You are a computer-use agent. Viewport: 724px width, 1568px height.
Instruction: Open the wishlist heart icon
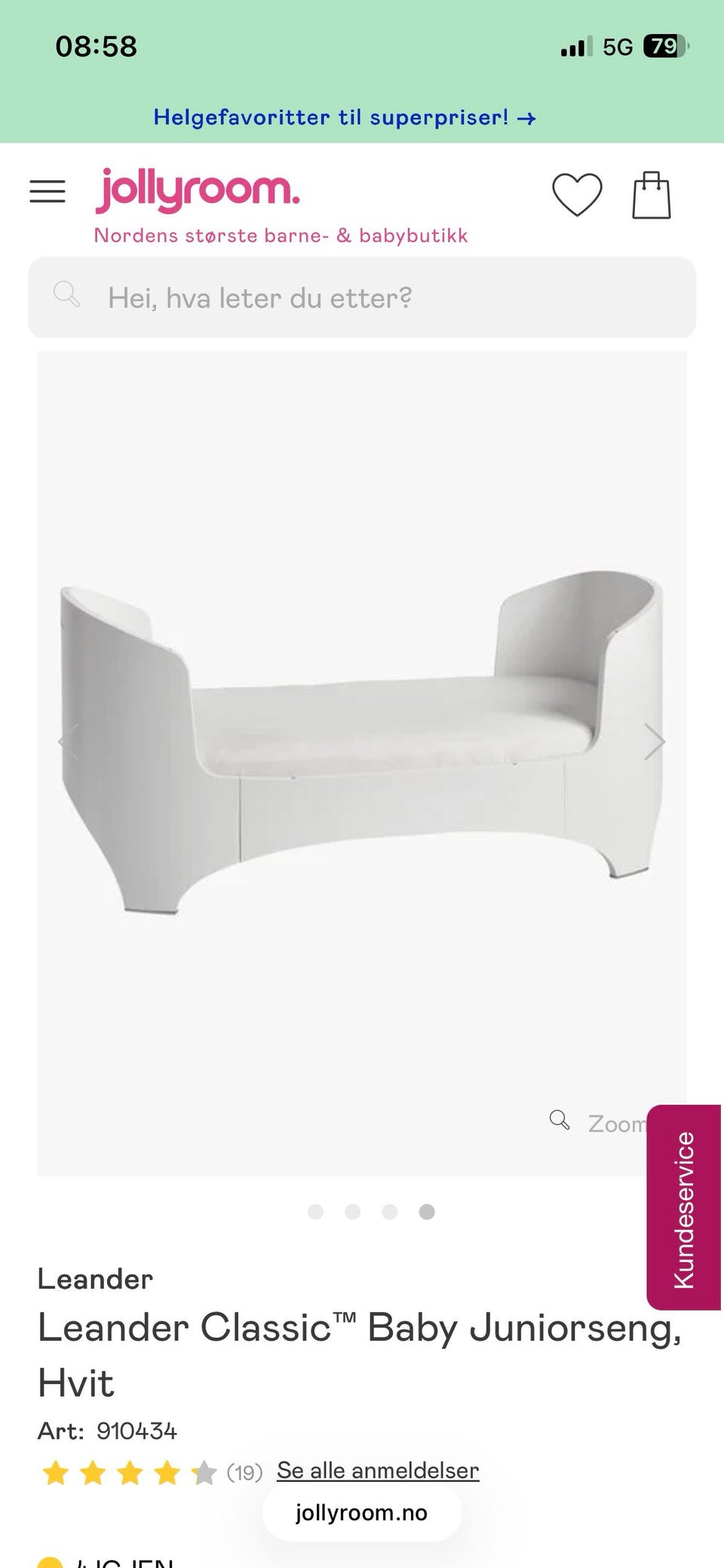pyautogui.click(x=577, y=195)
